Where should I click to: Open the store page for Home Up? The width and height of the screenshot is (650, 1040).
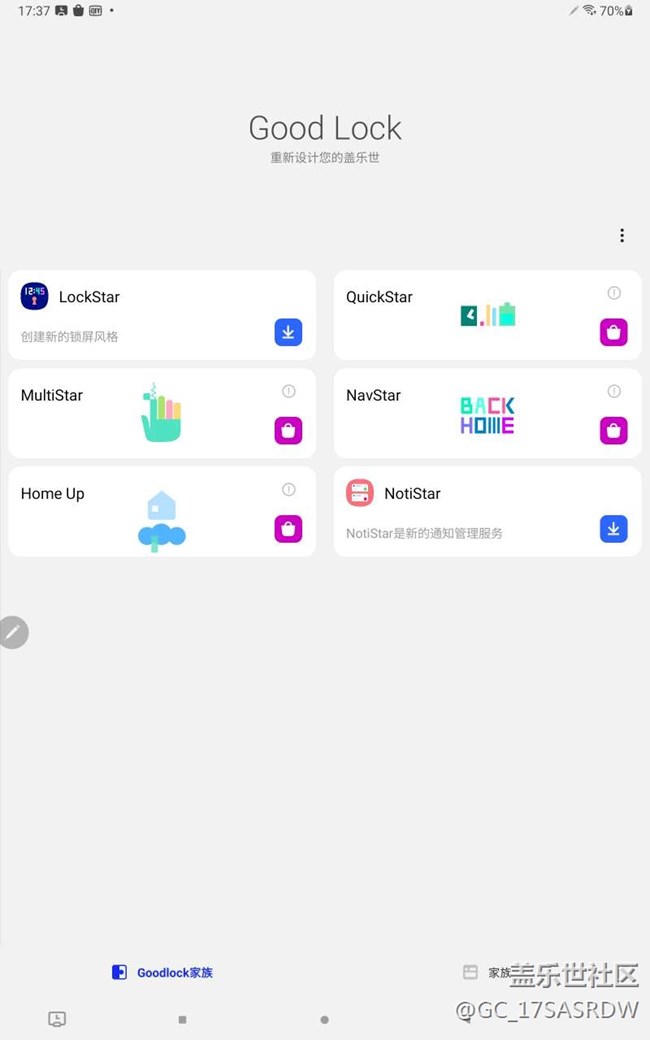(288, 529)
